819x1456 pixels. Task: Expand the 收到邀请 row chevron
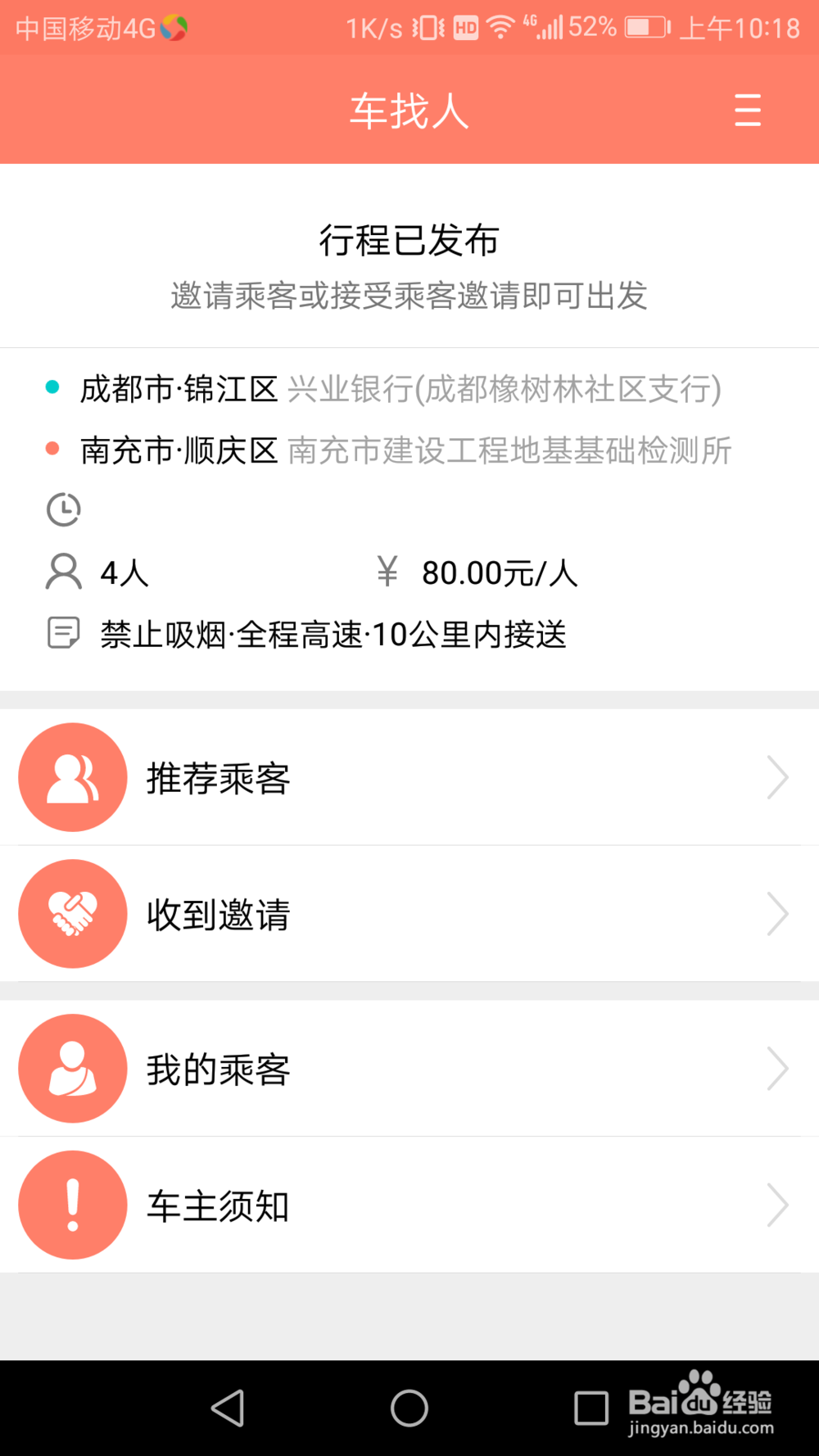pos(778,914)
